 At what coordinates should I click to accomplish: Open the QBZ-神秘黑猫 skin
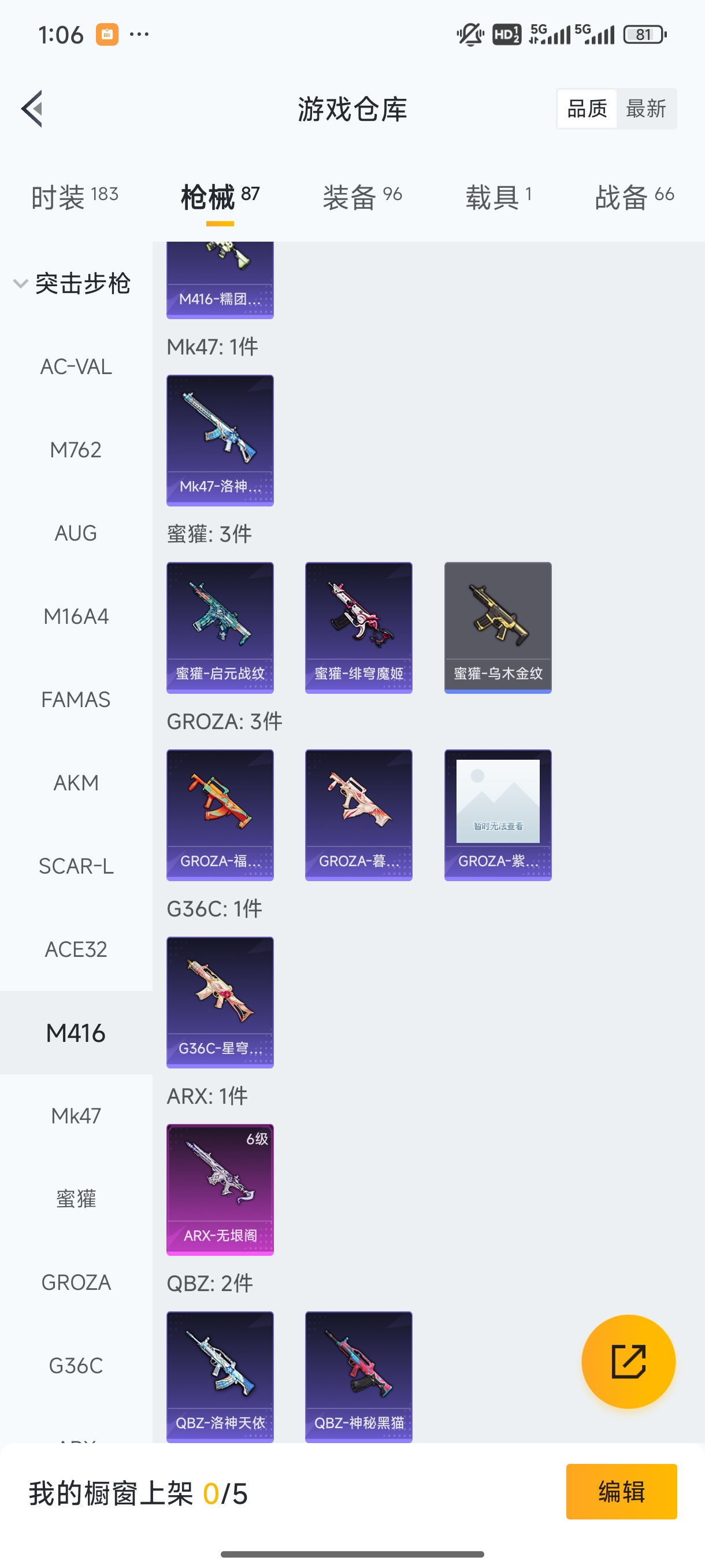click(x=359, y=1377)
